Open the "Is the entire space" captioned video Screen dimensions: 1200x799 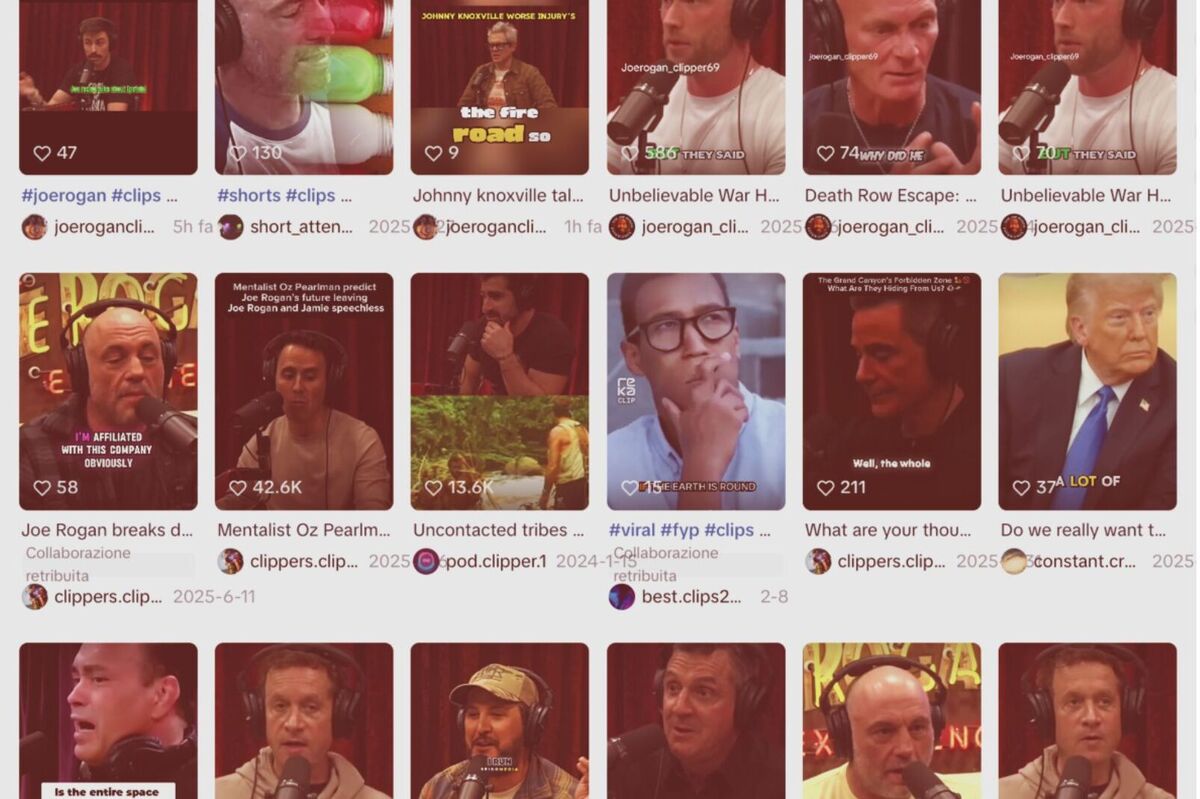108,720
